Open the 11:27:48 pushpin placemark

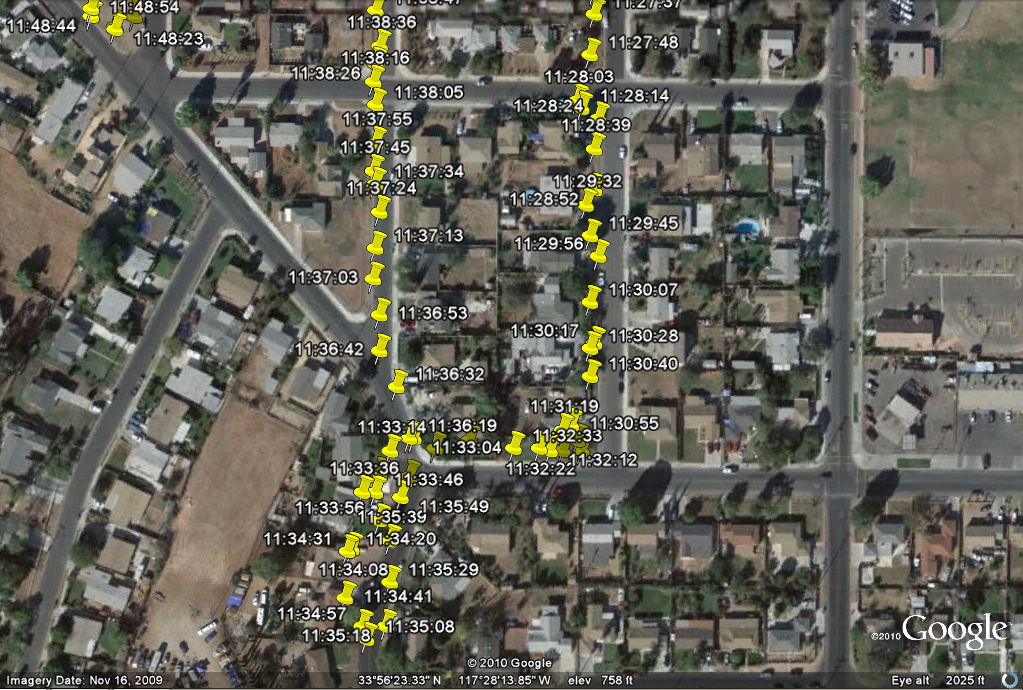[x=593, y=48]
